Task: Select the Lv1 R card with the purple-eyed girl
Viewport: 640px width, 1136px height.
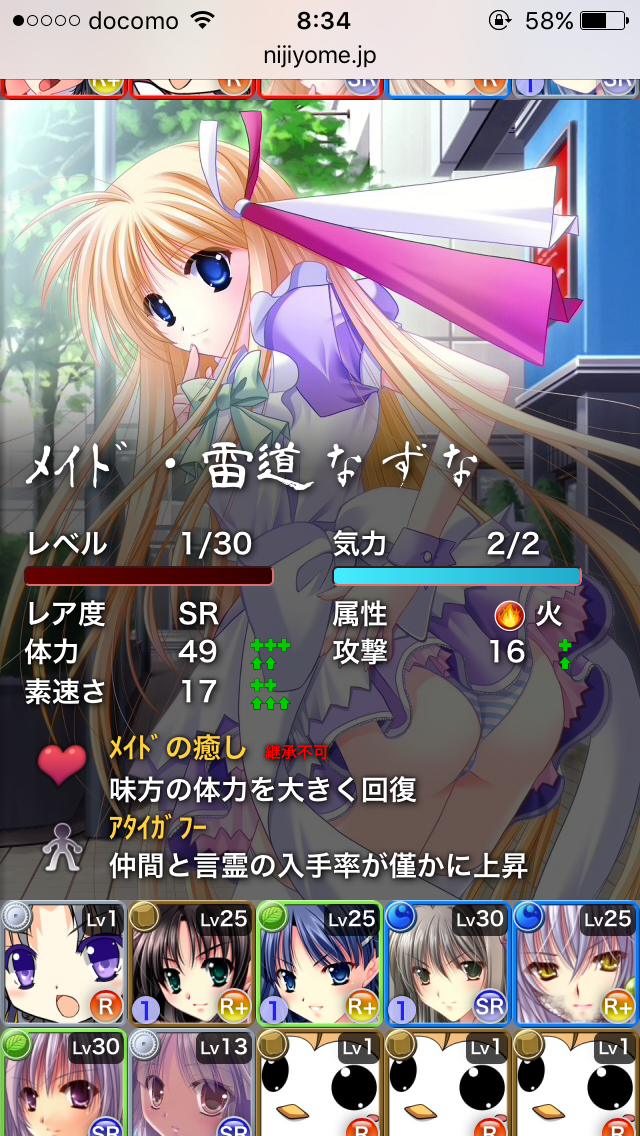Action: coord(64,963)
